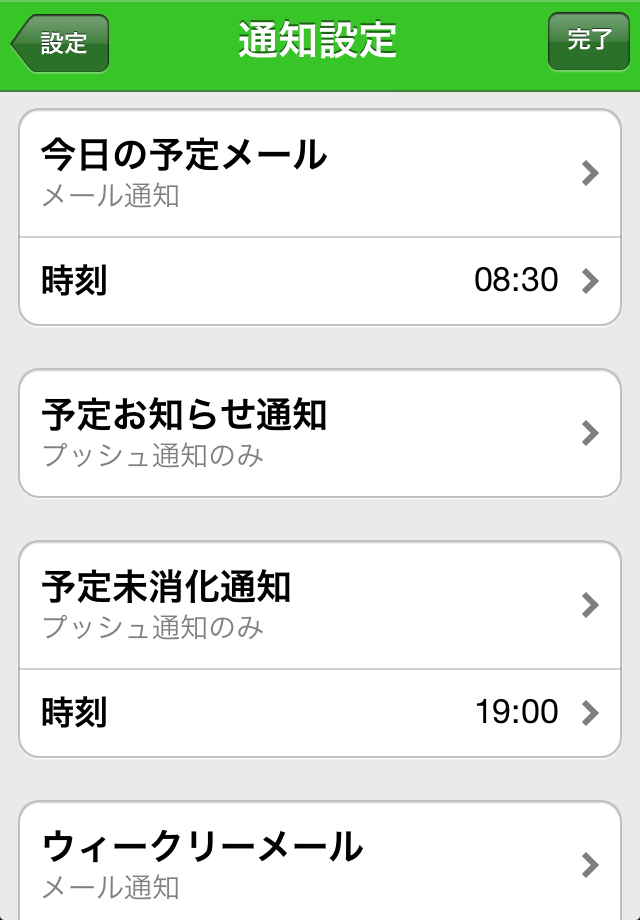This screenshot has height=920, width=640.
Task: Change the 19:00 時刻 setting
Action: pos(320,713)
